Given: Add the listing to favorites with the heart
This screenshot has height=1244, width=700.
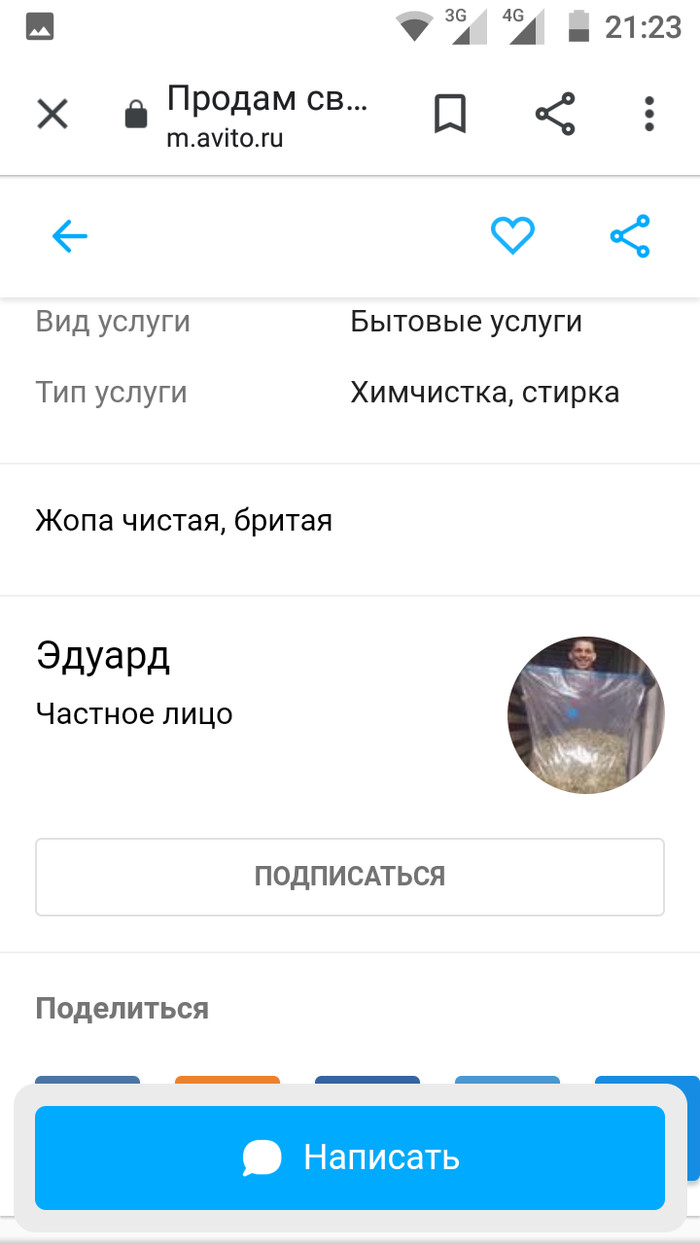Looking at the screenshot, I should [512, 236].
